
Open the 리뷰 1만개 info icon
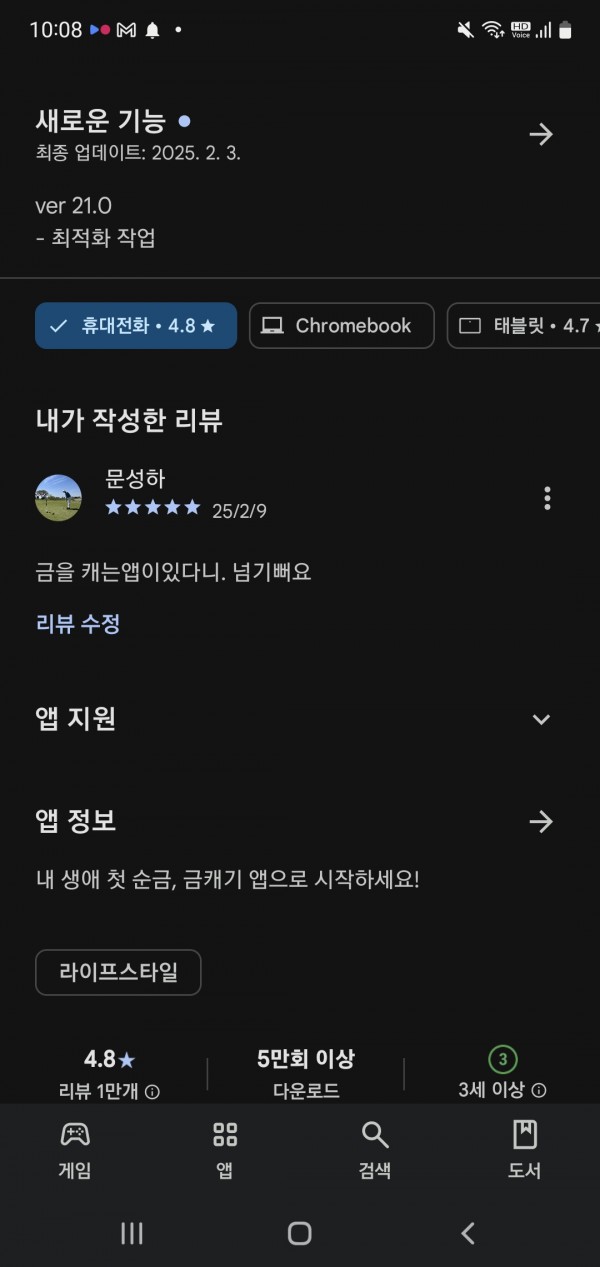tap(152, 1092)
